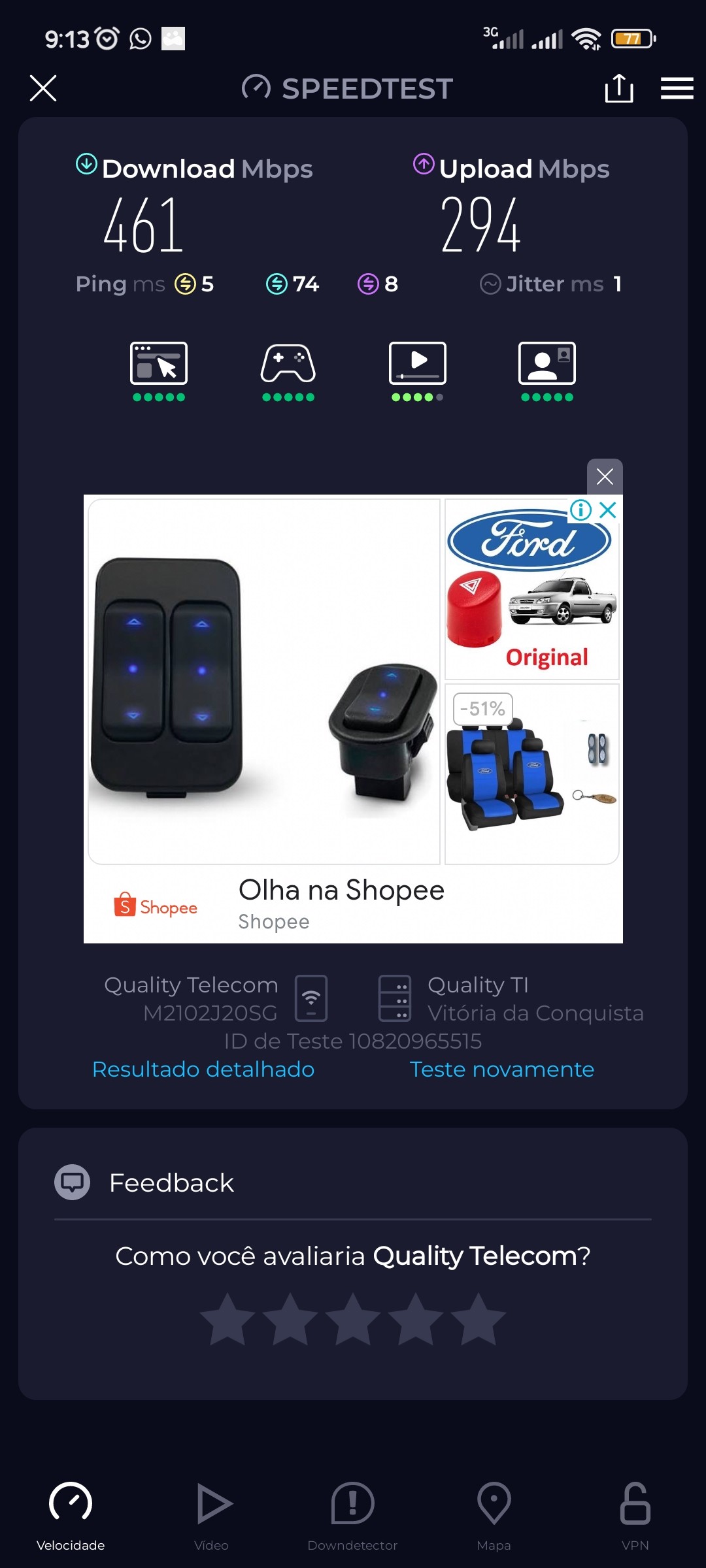Image resolution: width=706 pixels, height=1568 pixels.
Task: View gaming experience rating
Action: 288,370
